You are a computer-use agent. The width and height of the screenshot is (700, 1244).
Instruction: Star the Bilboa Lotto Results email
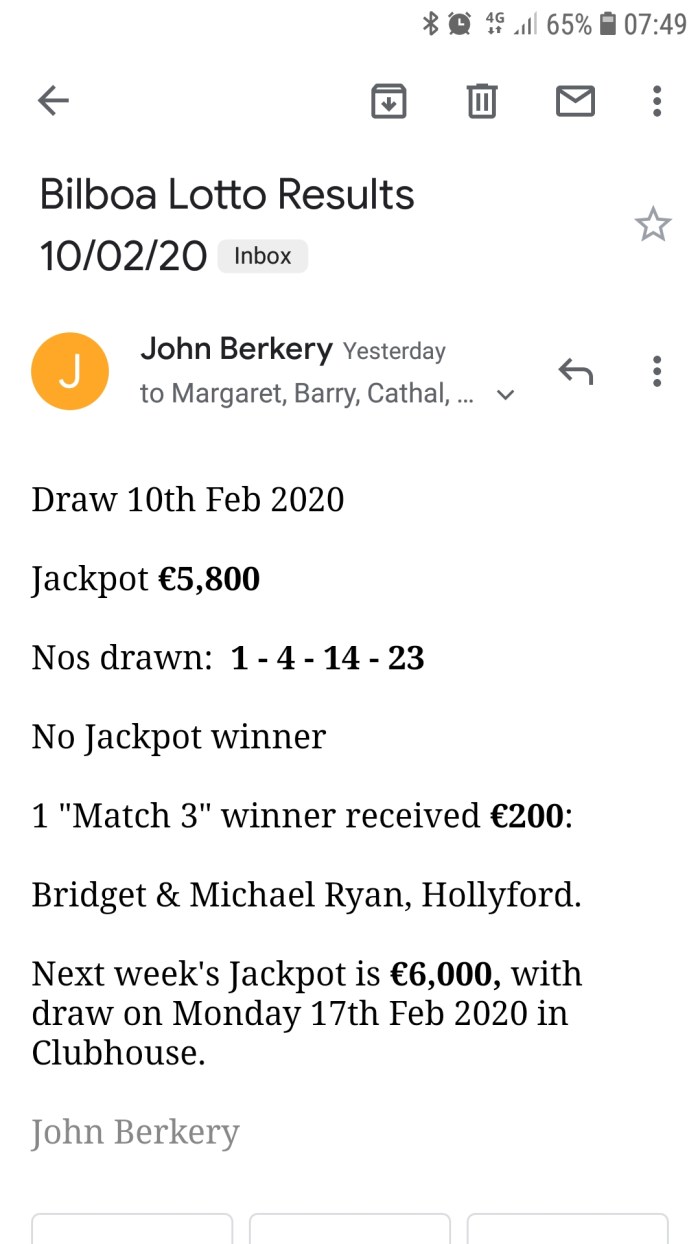653,225
